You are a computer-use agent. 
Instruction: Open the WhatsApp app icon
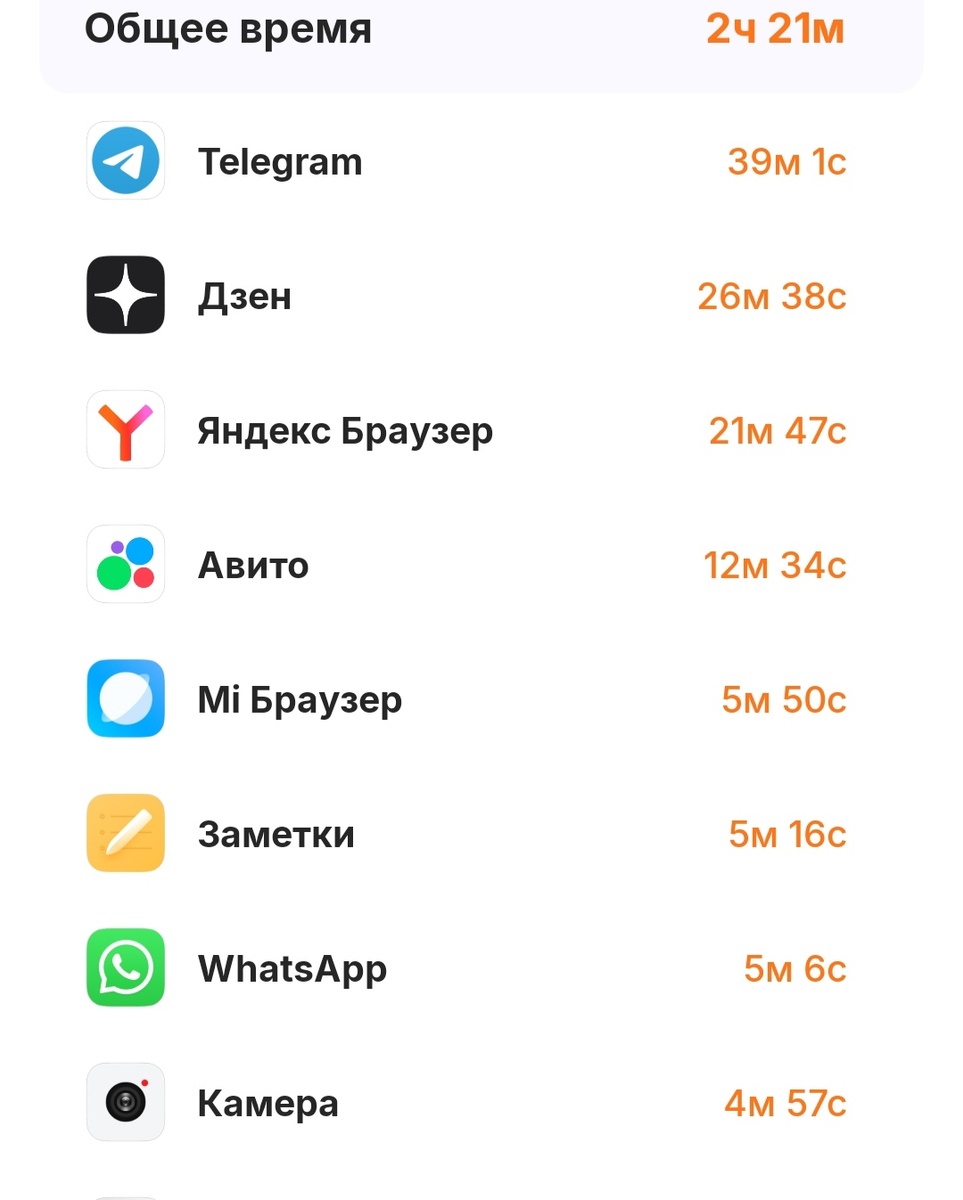(125, 968)
